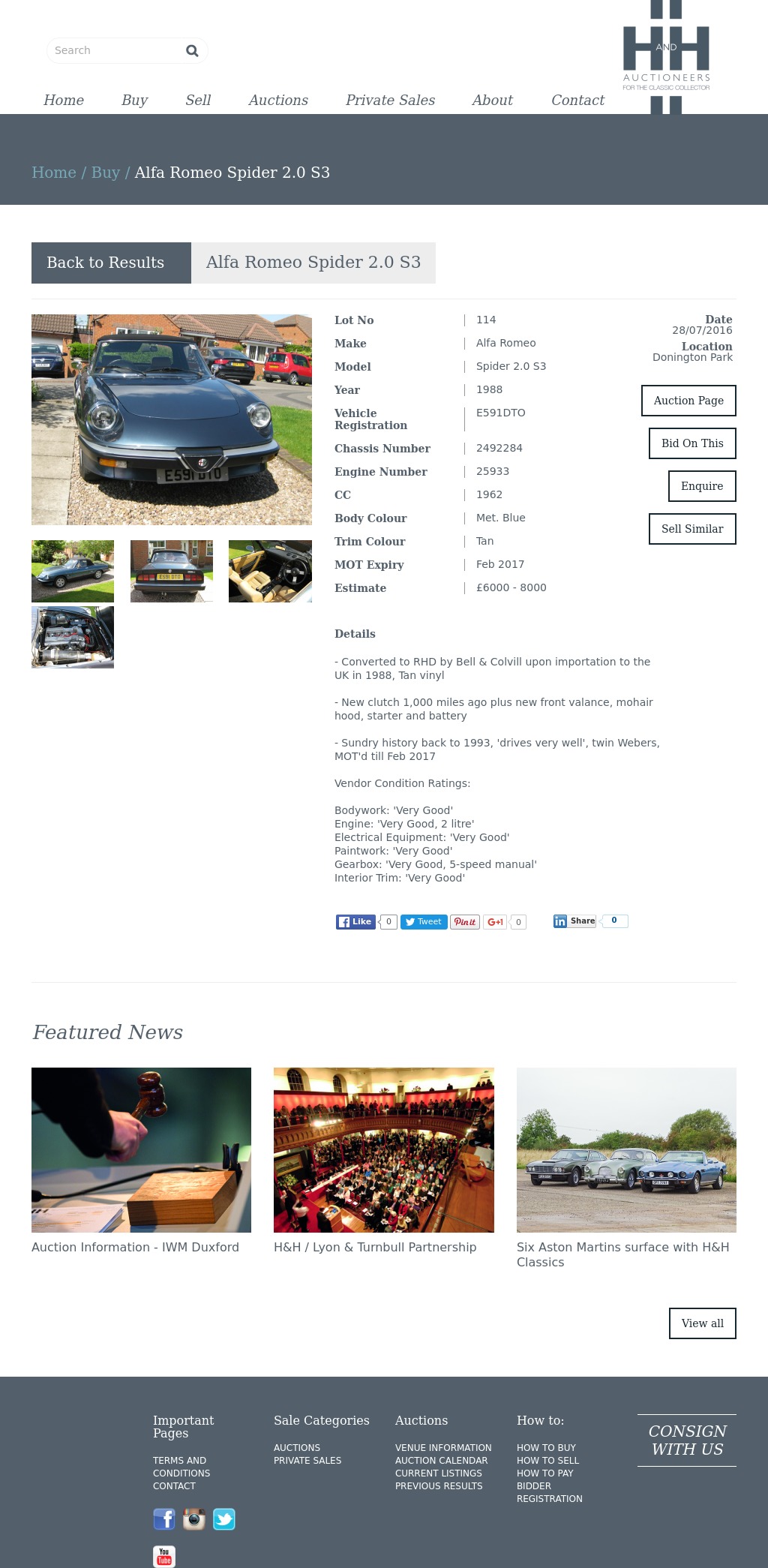Screen dimensions: 768x1568
Task: Open the Auction Page button
Action: point(688,401)
